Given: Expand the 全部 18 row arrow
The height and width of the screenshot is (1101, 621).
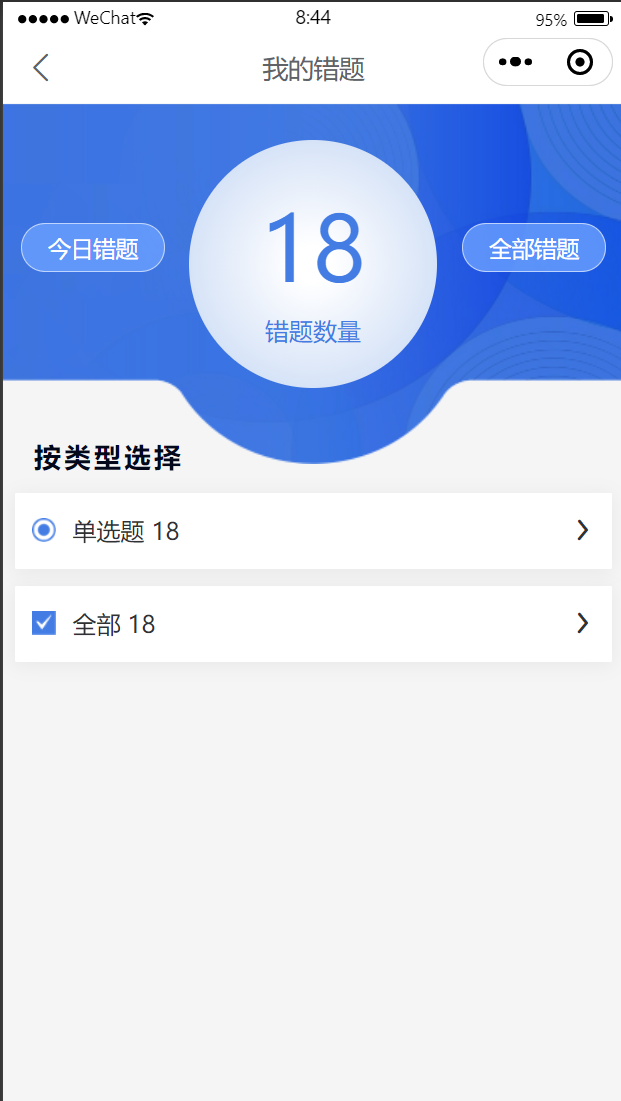Looking at the screenshot, I should tap(583, 623).
